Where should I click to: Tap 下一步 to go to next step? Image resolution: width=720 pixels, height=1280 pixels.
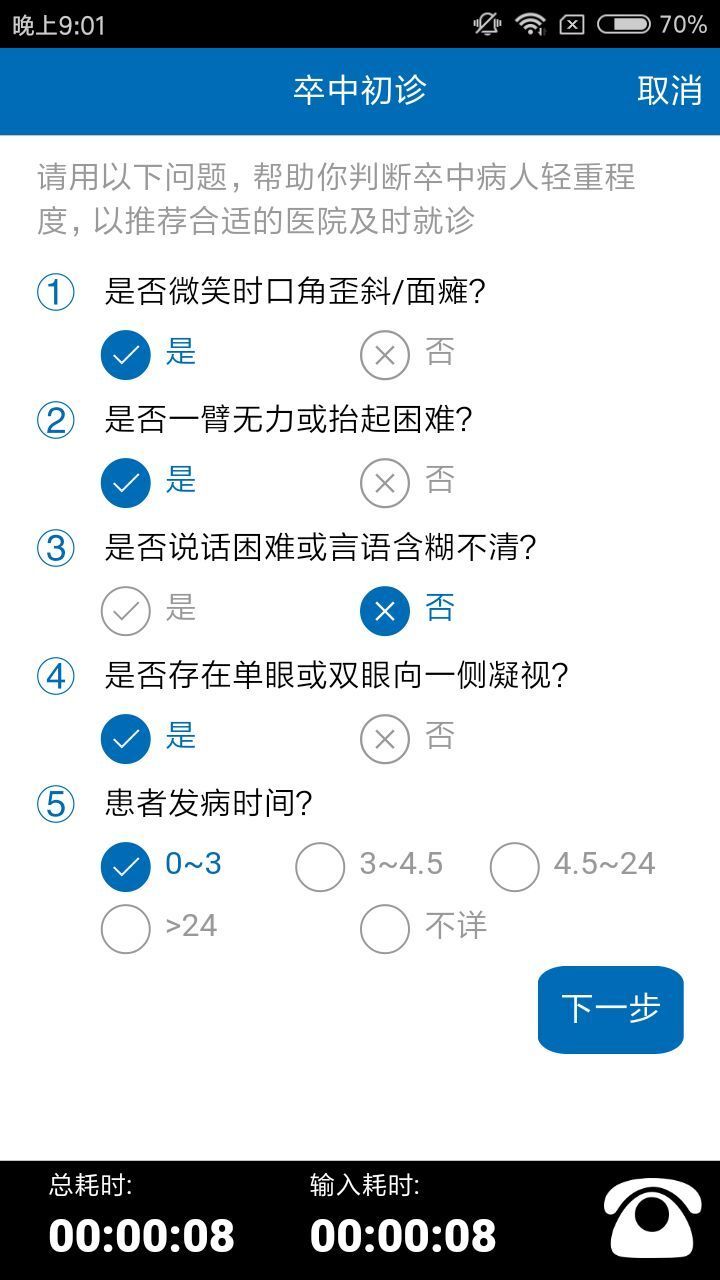(611, 1009)
